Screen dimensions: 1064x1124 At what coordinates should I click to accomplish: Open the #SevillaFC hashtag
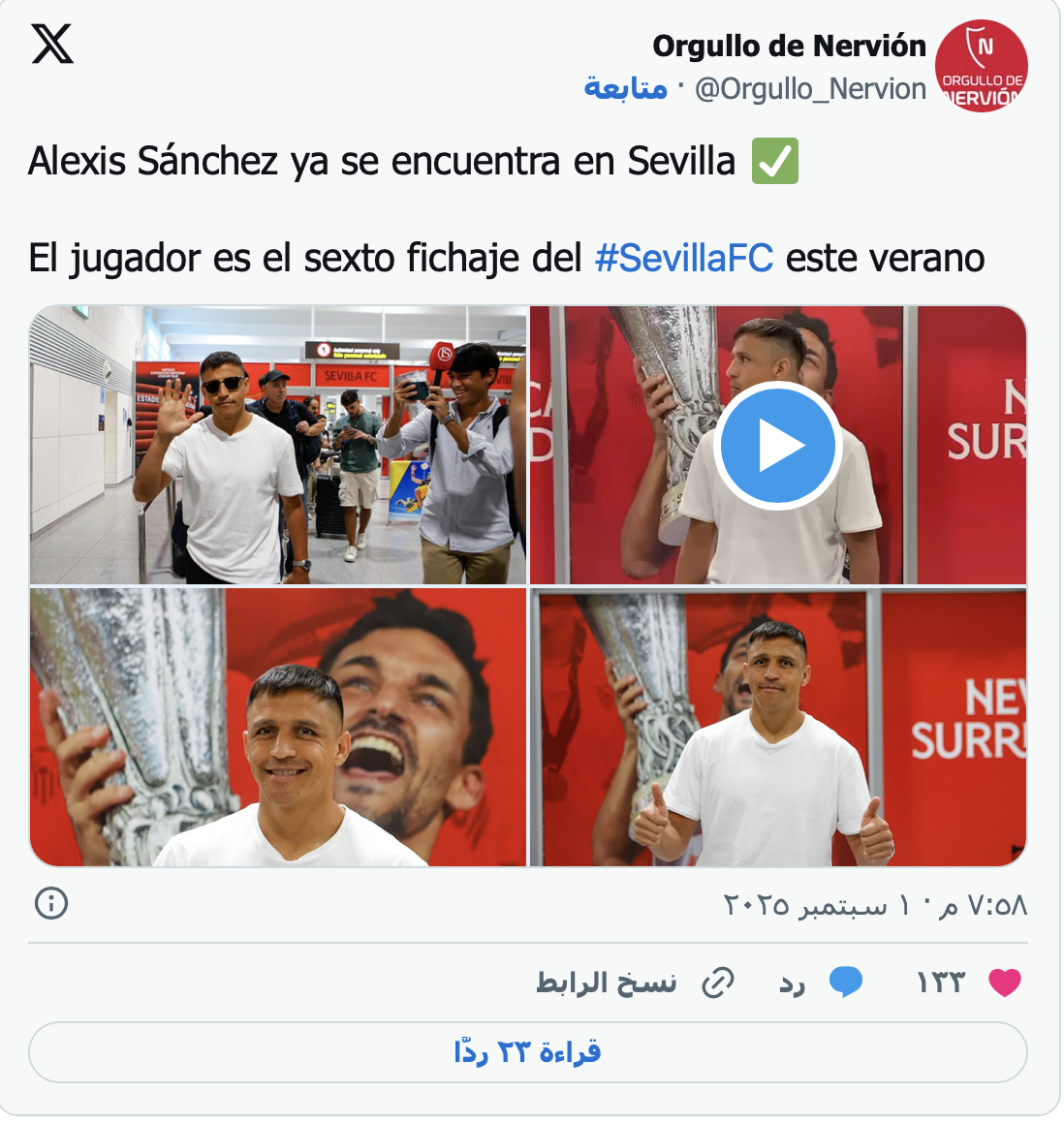683,259
